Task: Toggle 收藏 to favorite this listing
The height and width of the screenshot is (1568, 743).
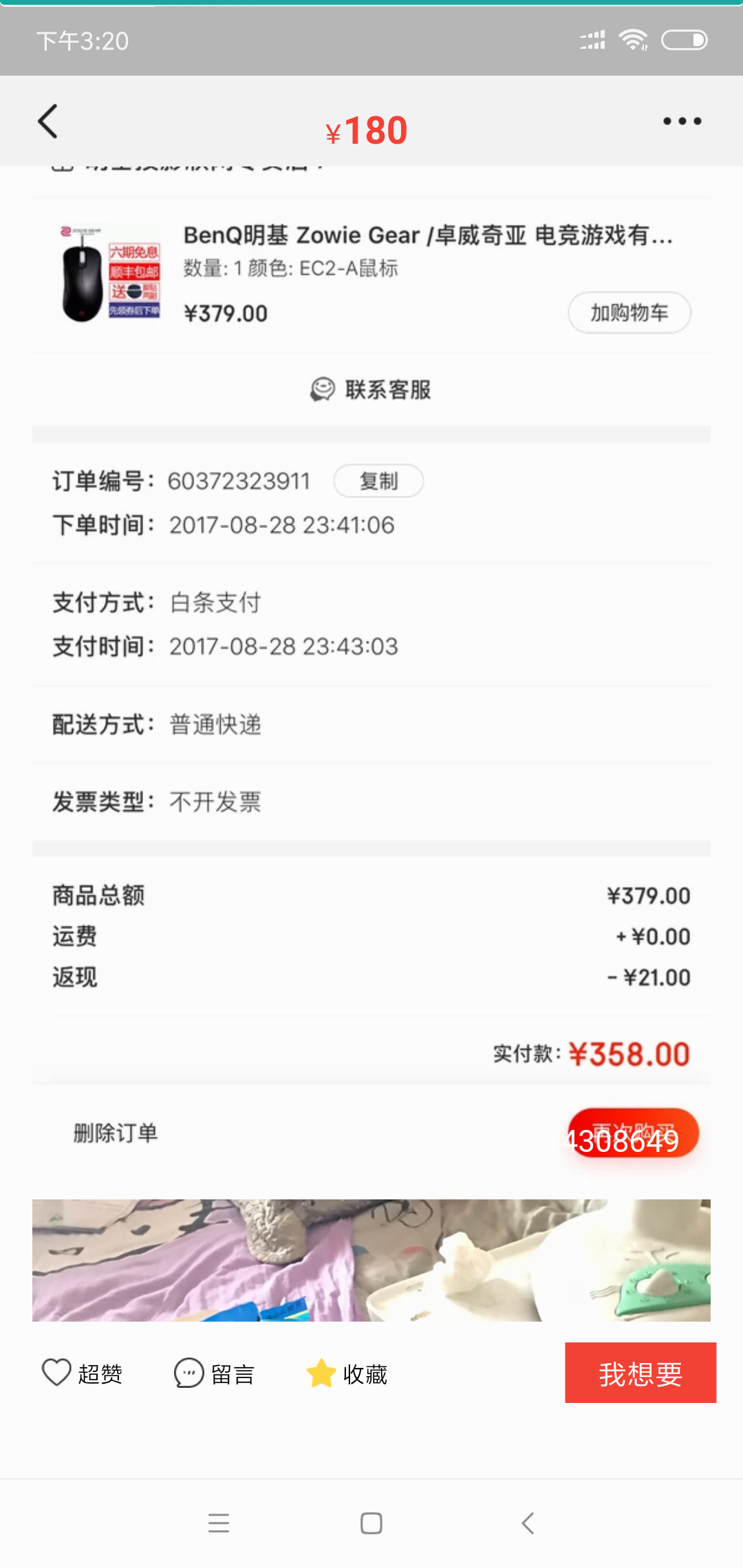Action: click(x=347, y=1373)
